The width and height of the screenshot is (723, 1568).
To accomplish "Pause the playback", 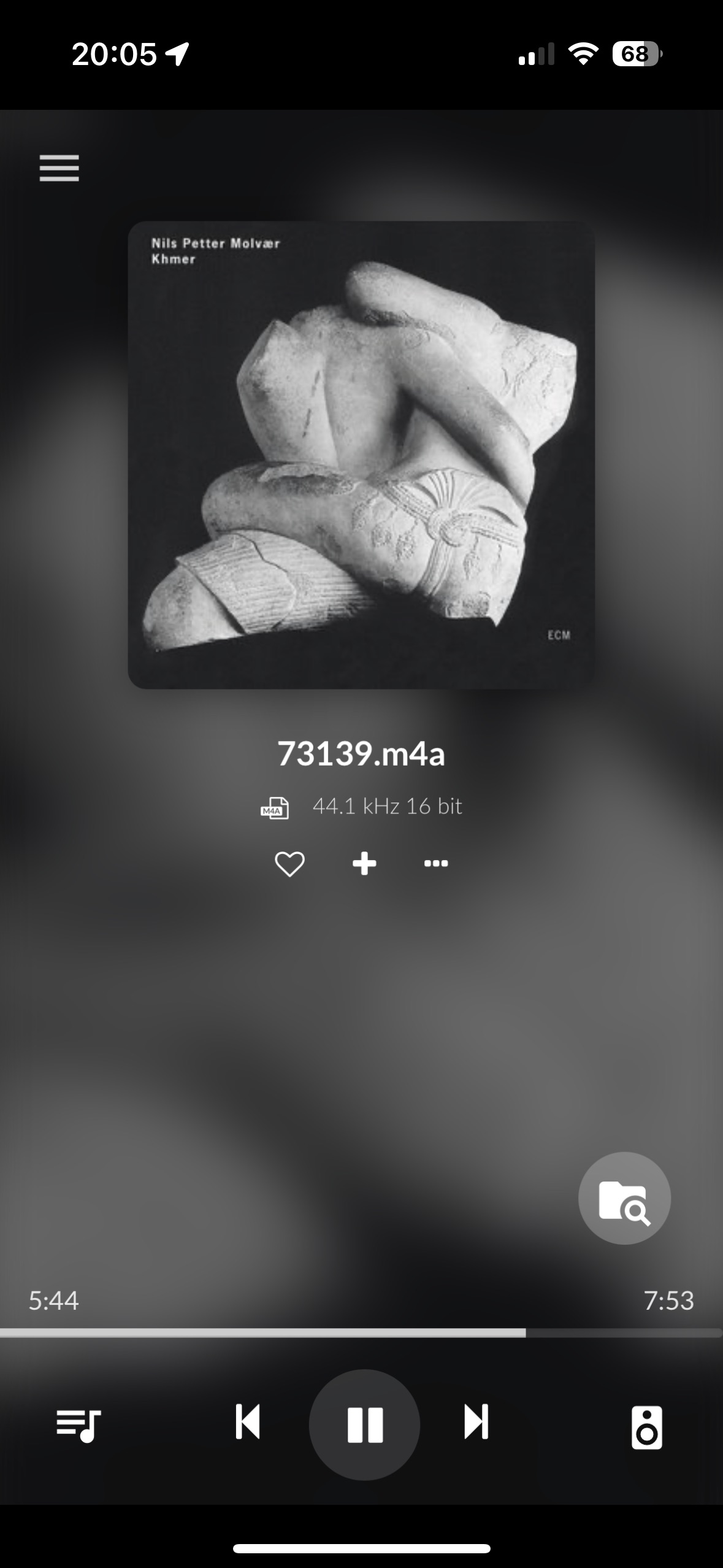I will (364, 1424).
